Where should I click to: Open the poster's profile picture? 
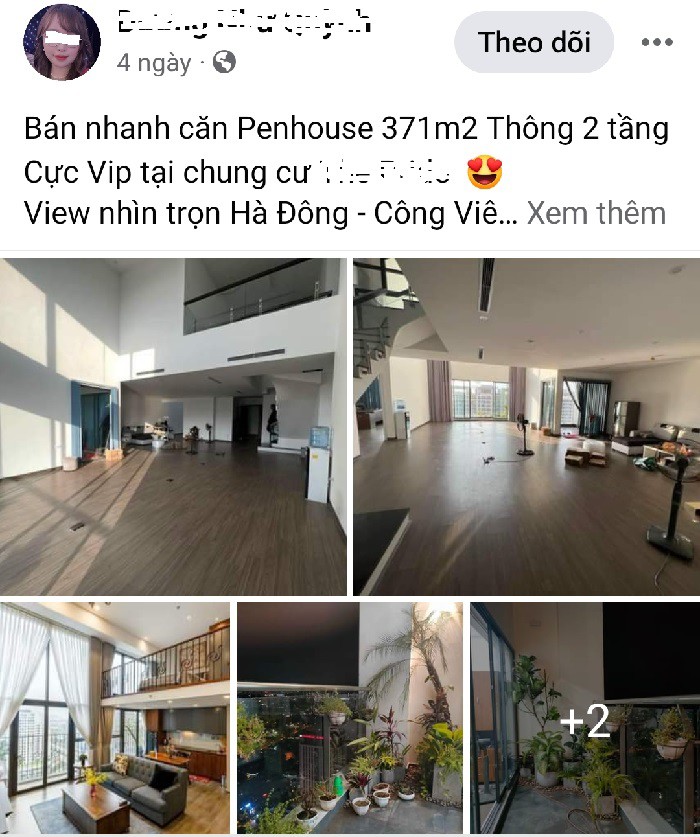[60, 42]
